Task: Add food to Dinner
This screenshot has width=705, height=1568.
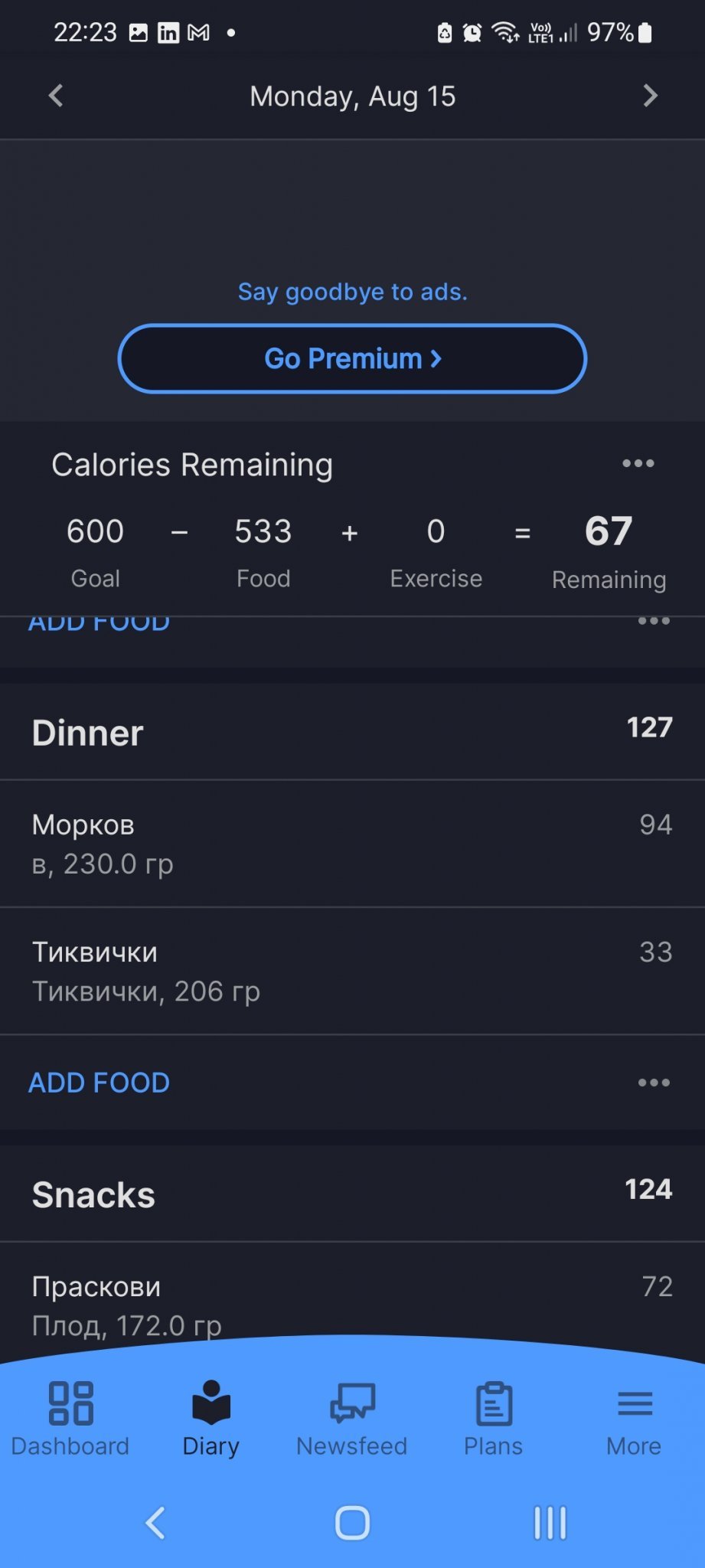Action: point(100,1083)
